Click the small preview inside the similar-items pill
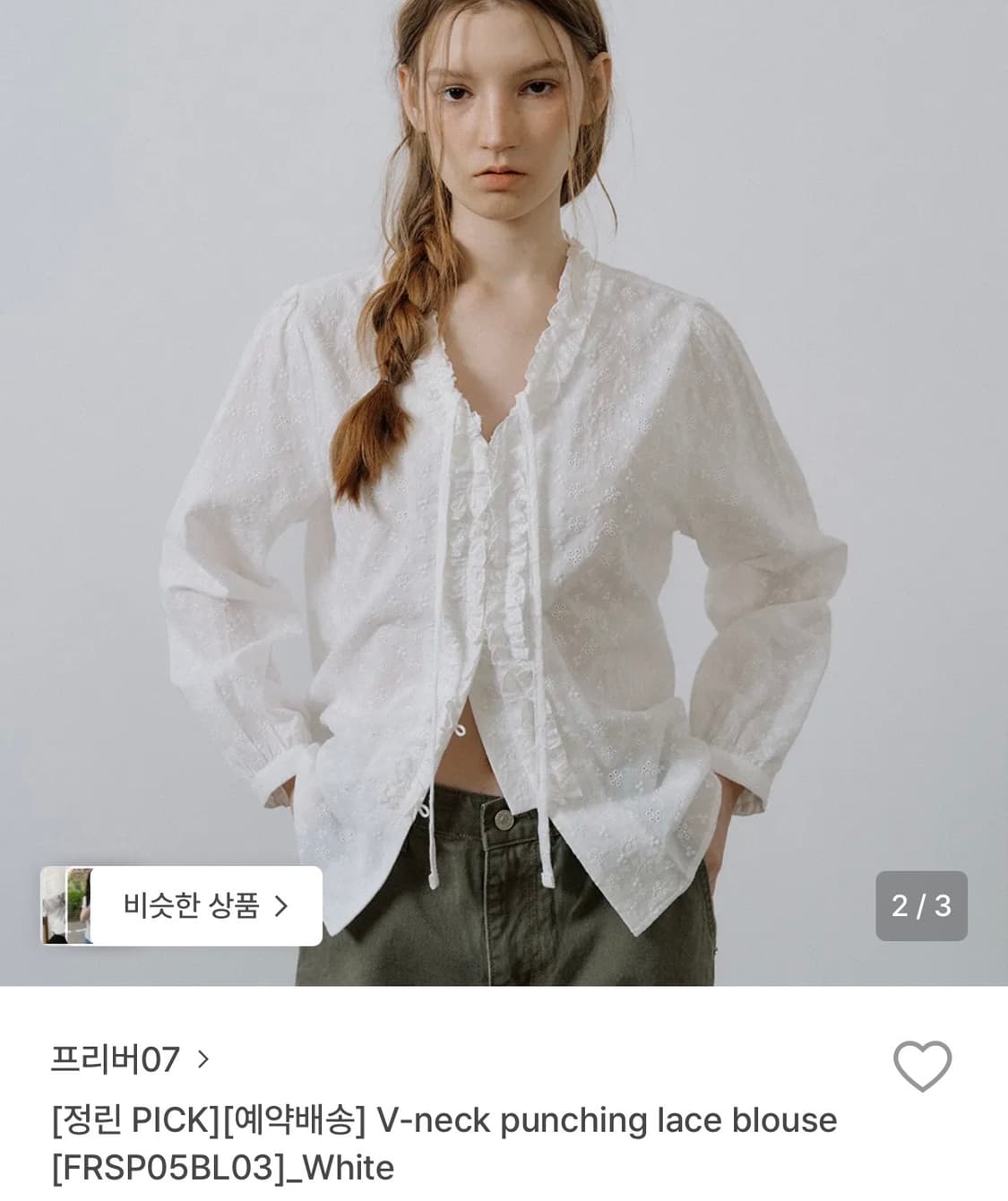1008x1201 pixels. (x=75, y=906)
